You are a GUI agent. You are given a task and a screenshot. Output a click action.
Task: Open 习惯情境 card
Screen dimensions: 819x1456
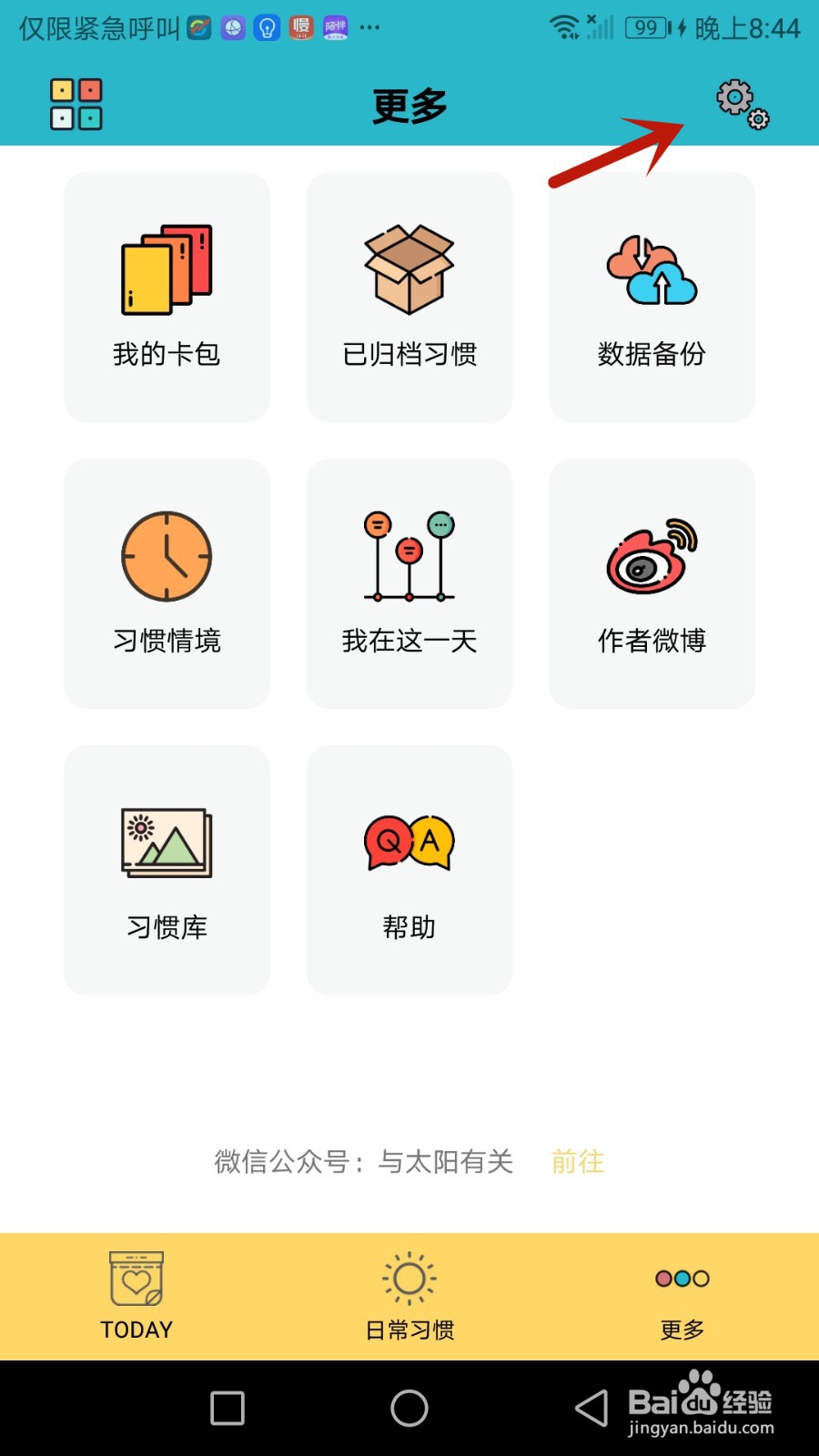tap(167, 583)
